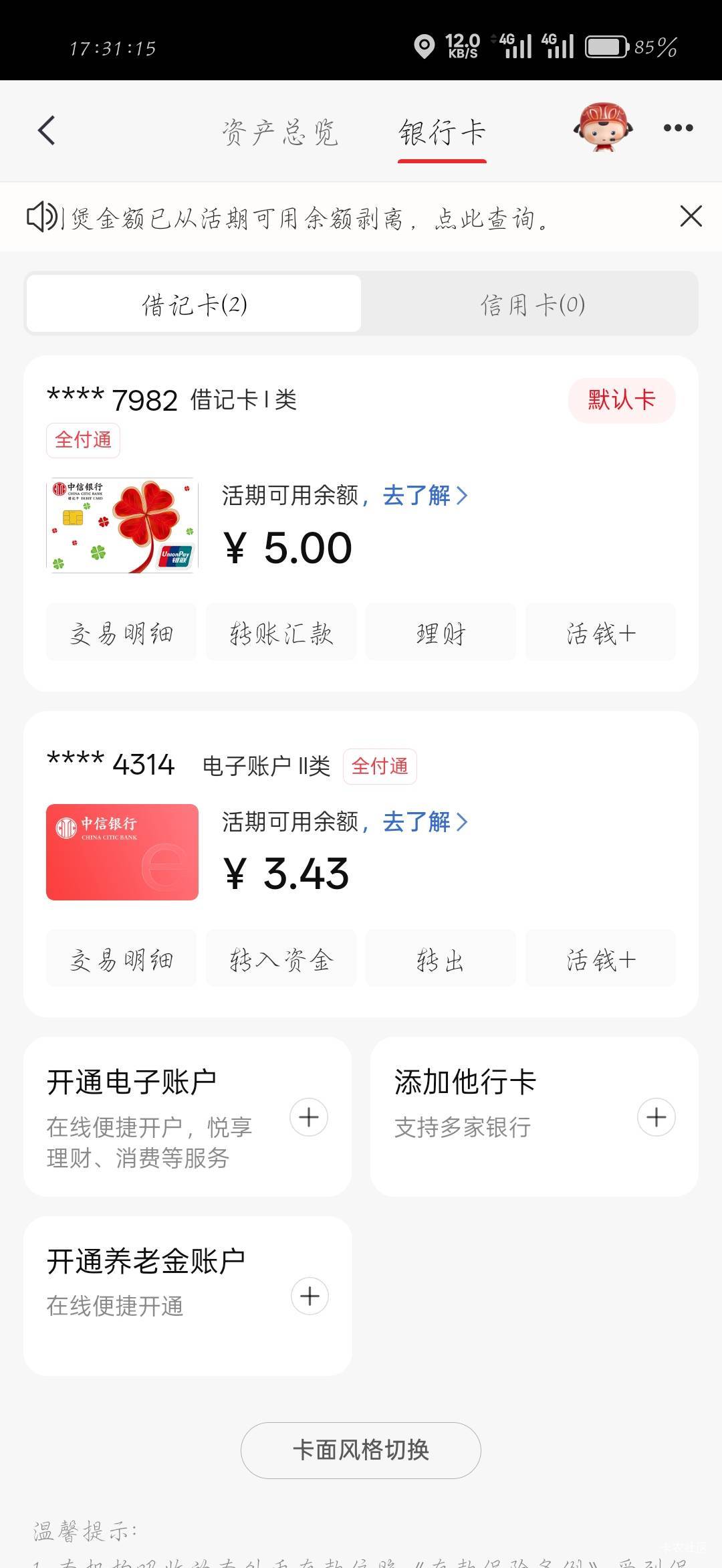Image resolution: width=722 pixels, height=1568 pixels.
Task: Tap 转出 for account 4314
Action: point(441,959)
